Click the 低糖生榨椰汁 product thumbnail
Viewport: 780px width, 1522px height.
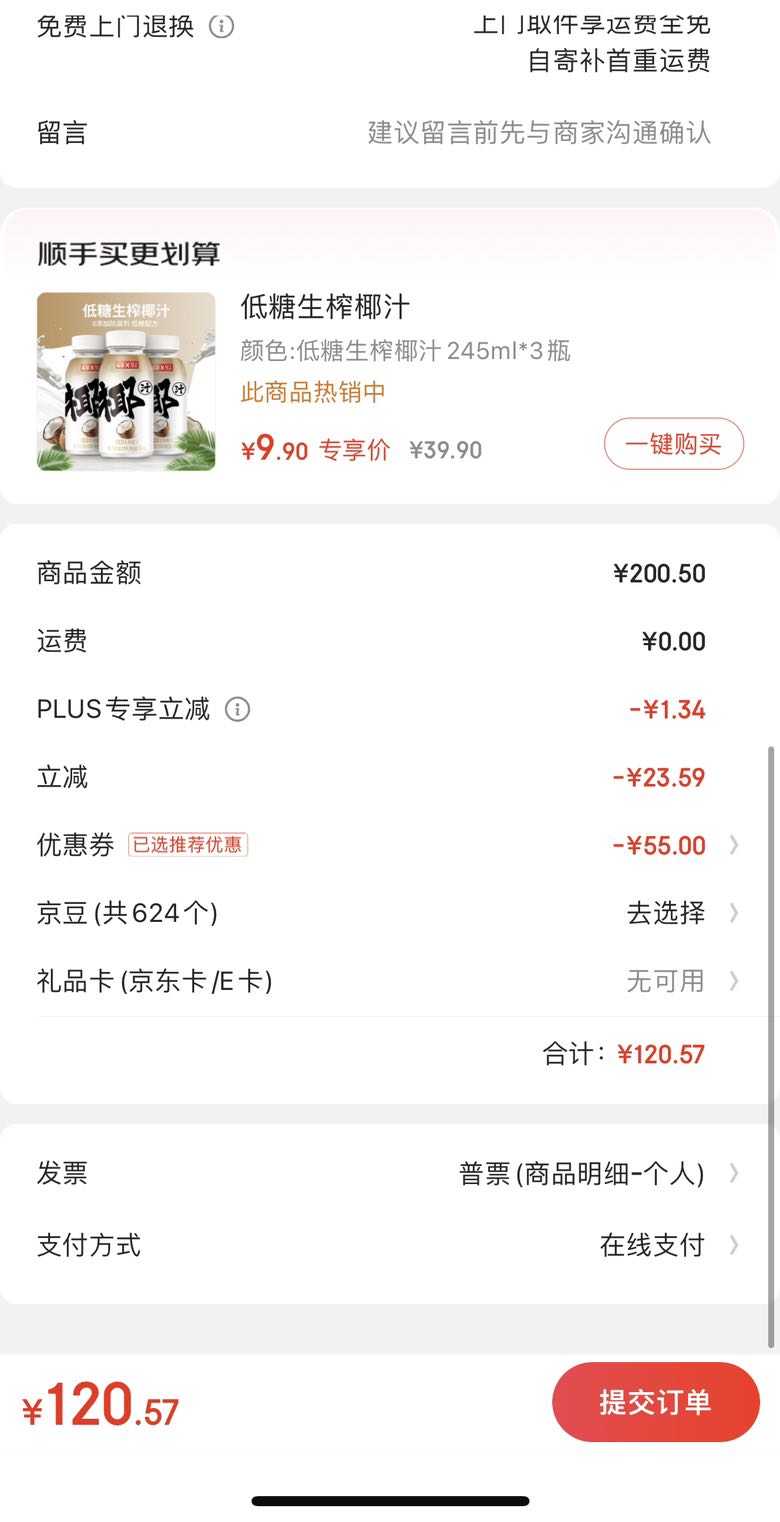click(125, 382)
